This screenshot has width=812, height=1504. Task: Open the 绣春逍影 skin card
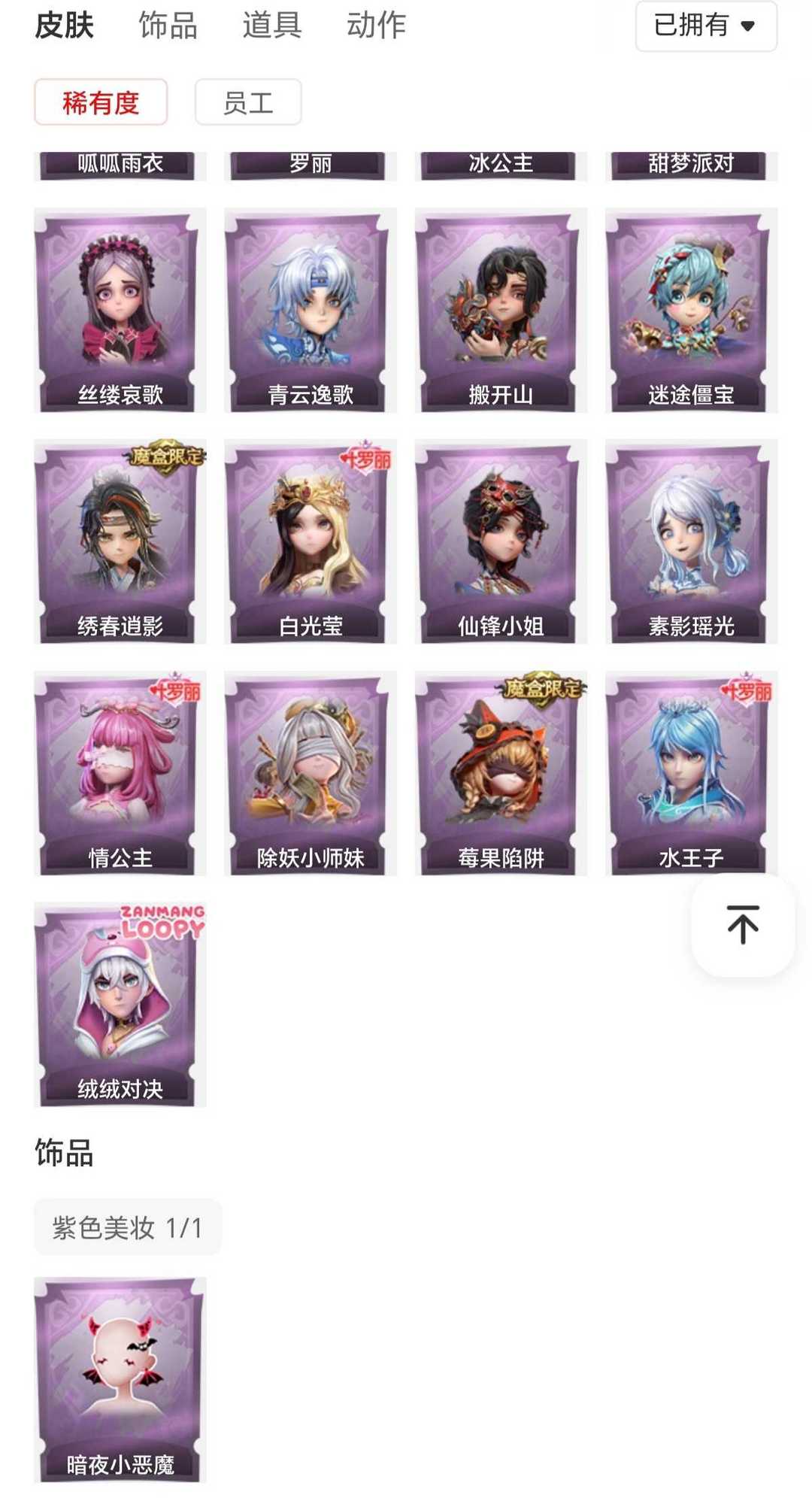click(x=120, y=542)
